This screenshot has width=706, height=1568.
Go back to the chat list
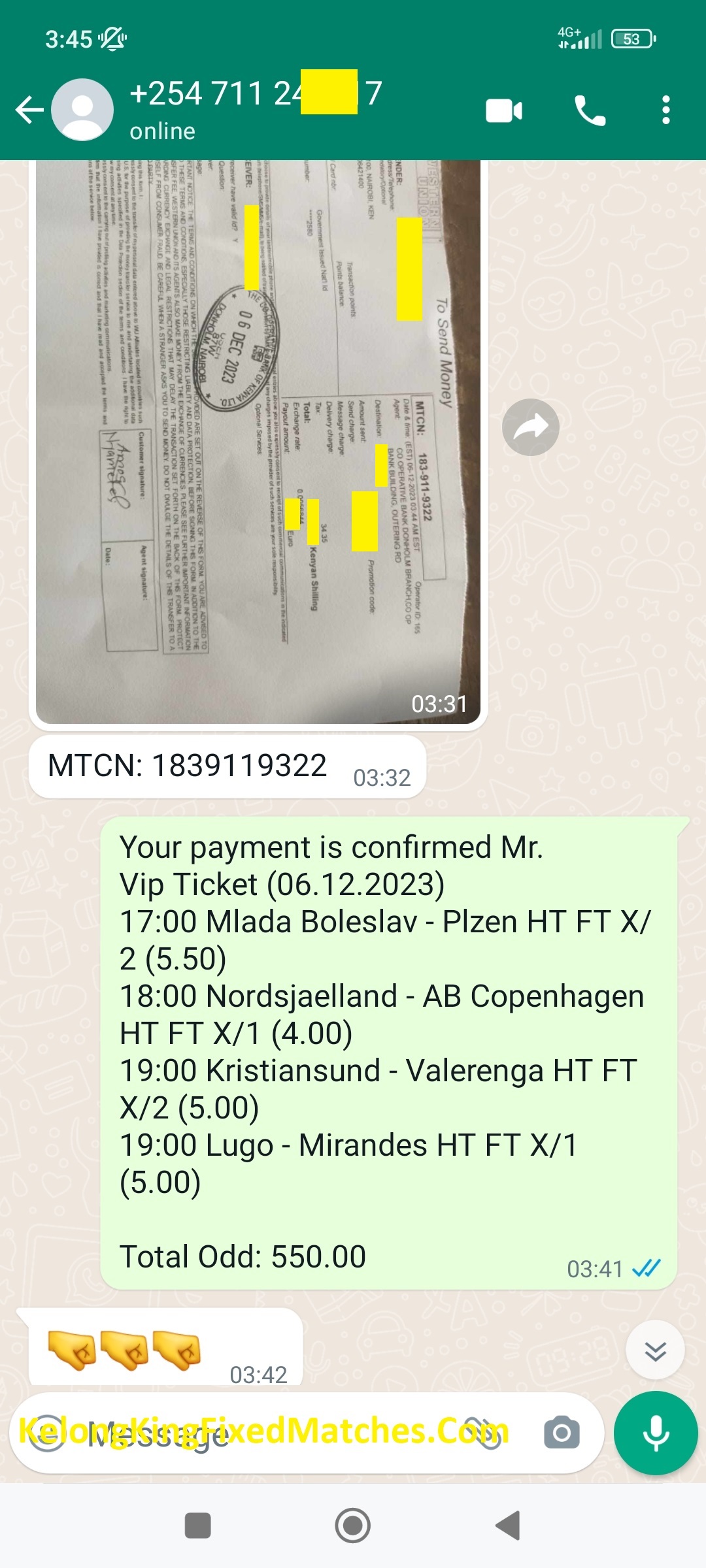(29, 110)
